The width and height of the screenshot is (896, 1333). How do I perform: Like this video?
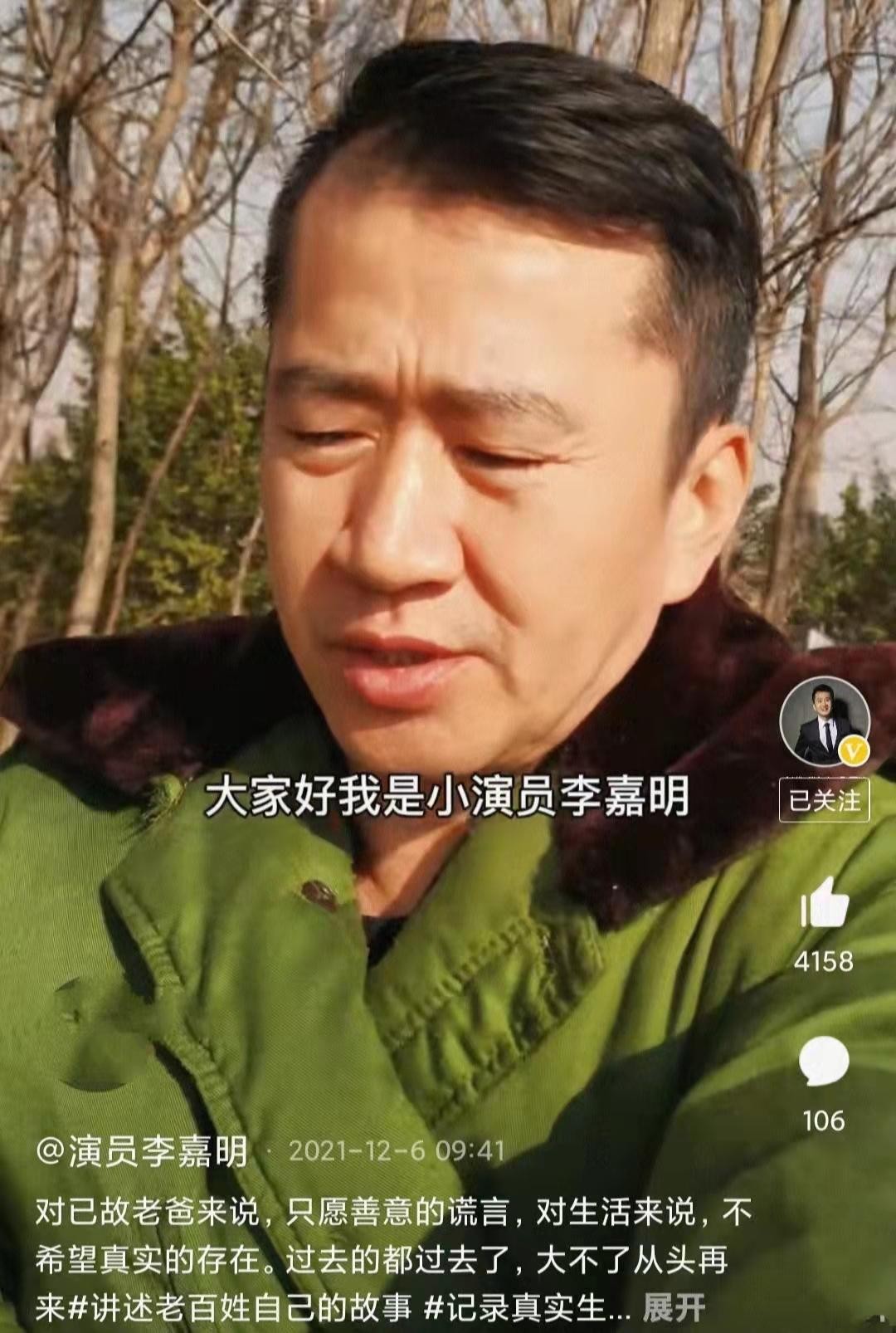[x=824, y=902]
